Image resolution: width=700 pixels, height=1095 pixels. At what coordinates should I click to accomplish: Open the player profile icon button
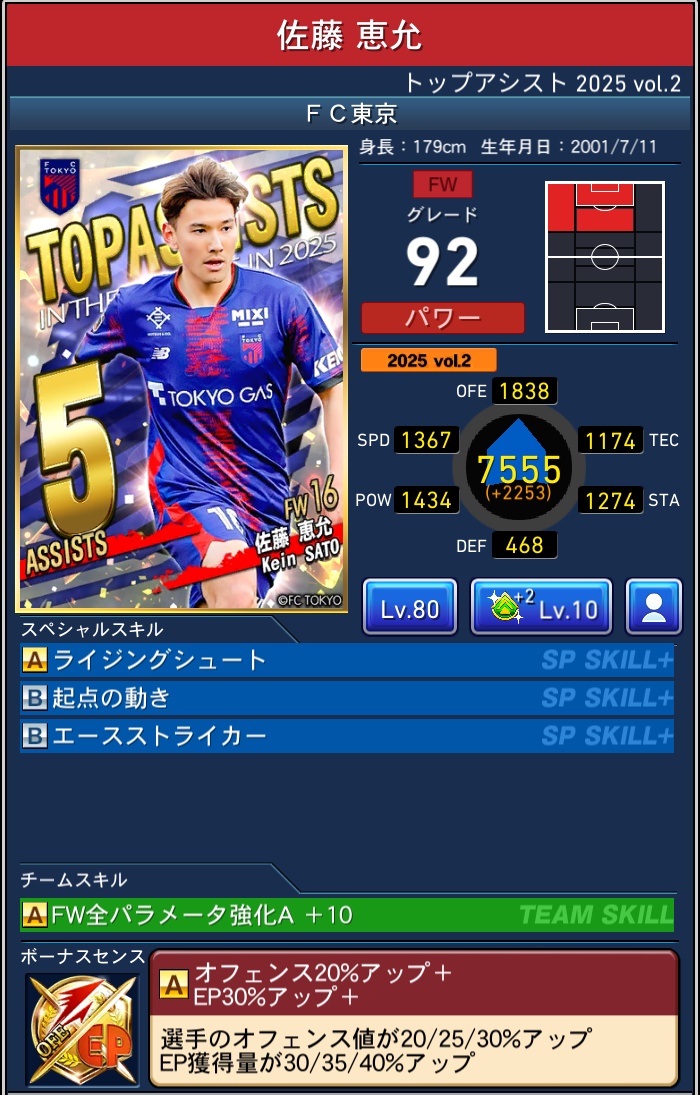[x=654, y=607]
